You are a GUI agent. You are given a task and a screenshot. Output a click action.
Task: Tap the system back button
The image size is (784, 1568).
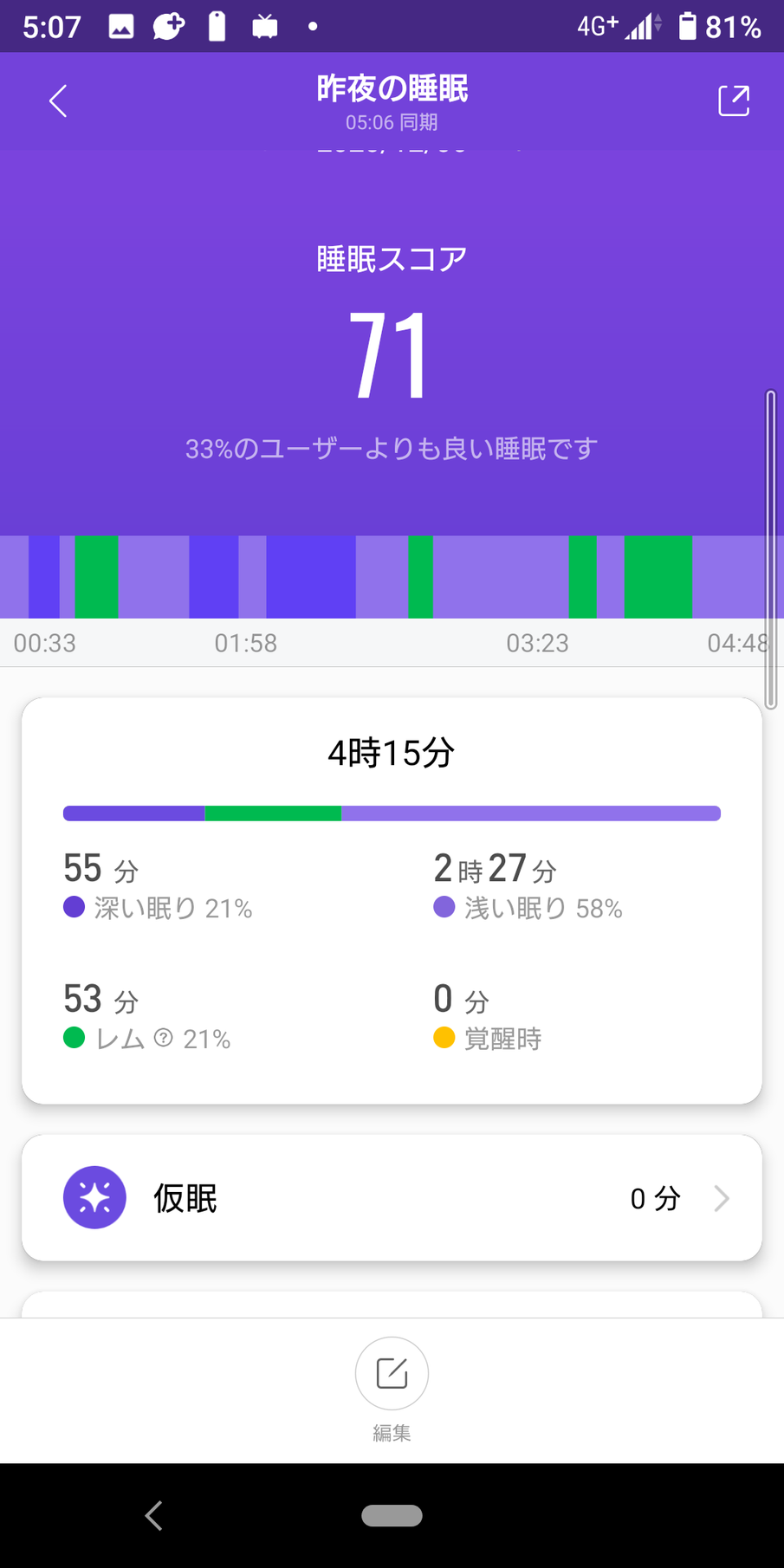[154, 1515]
